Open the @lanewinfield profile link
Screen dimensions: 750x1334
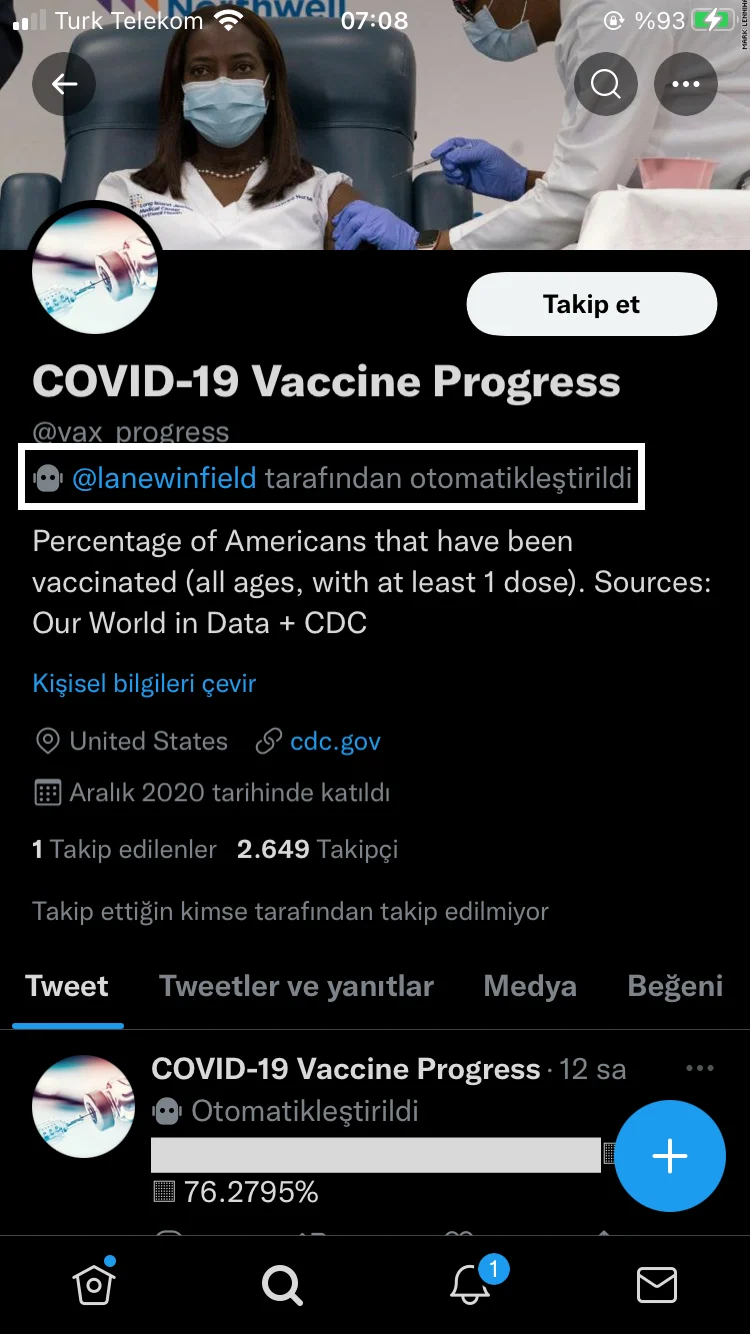click(164, 478)
